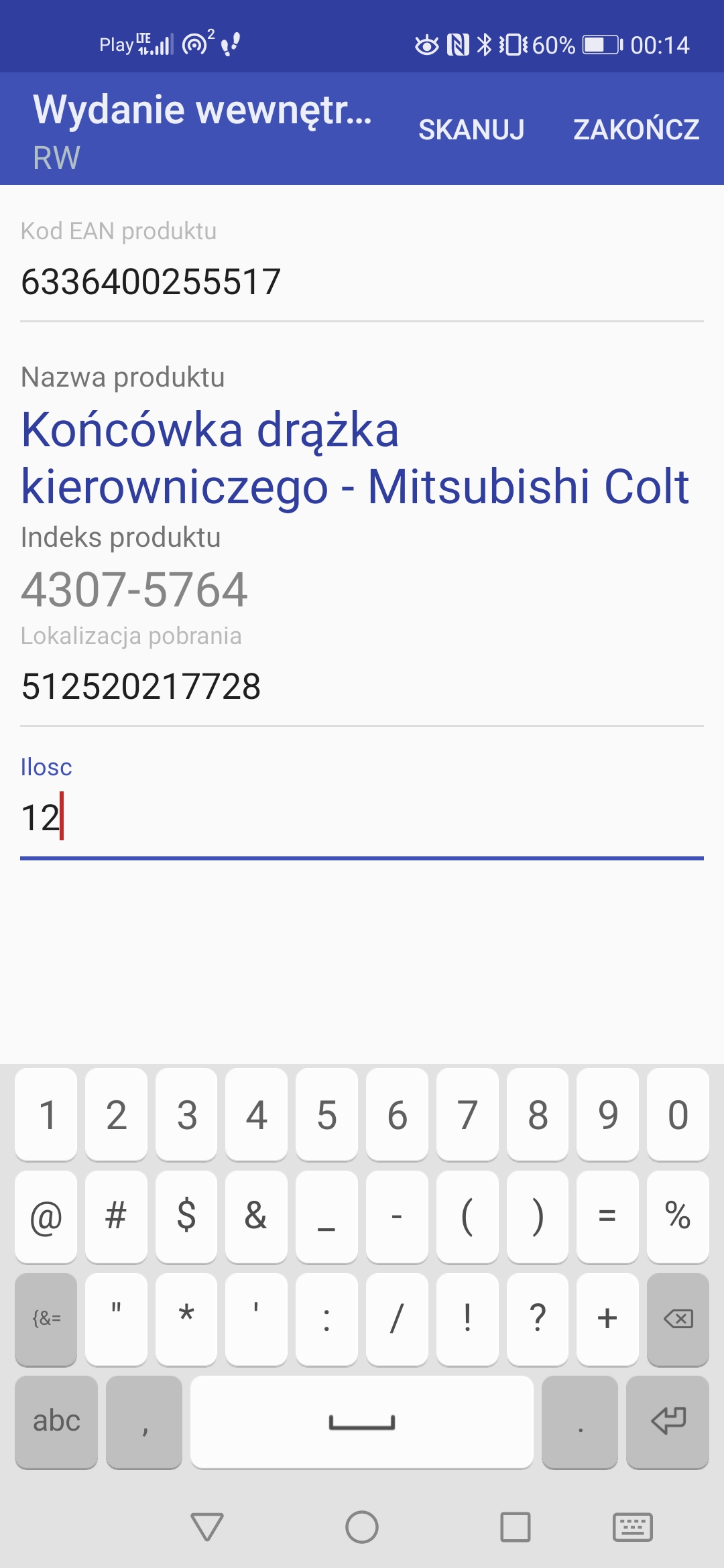Edit the Kod EAN produktu field
The height and width of the screenshot is (1568, 724).
(x=362, y=281)
